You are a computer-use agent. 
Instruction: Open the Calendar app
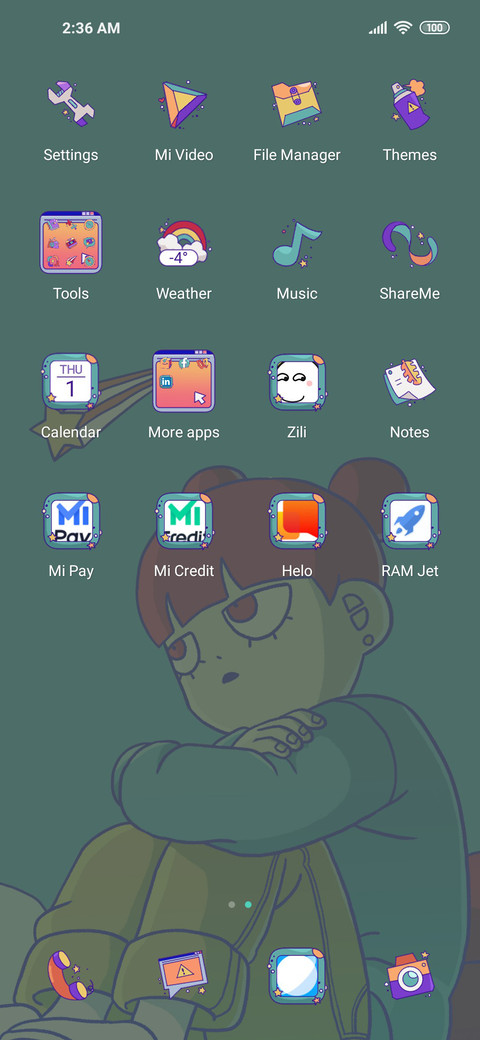click(71, 381)
